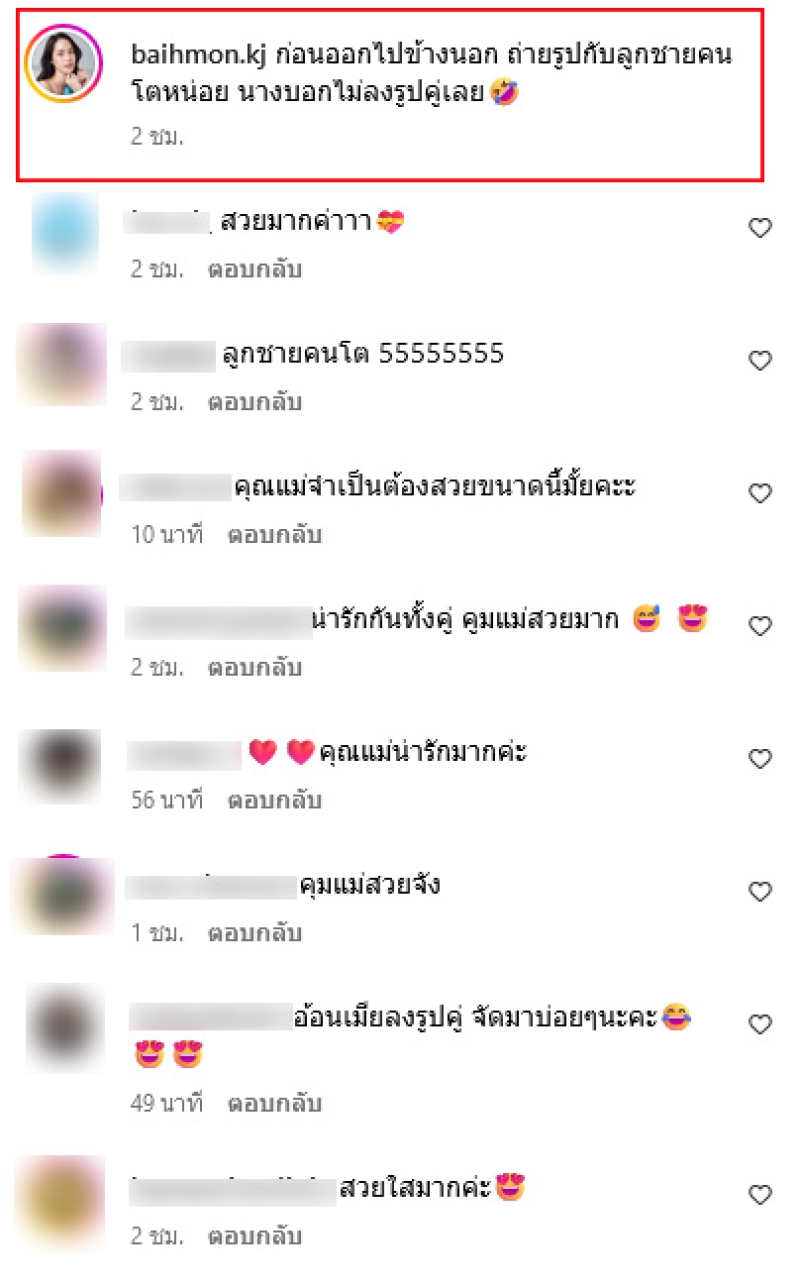Like the comment สวยมากค่าาา
Viewport: 800px width, 1286px height.
[x=760, y=228]
